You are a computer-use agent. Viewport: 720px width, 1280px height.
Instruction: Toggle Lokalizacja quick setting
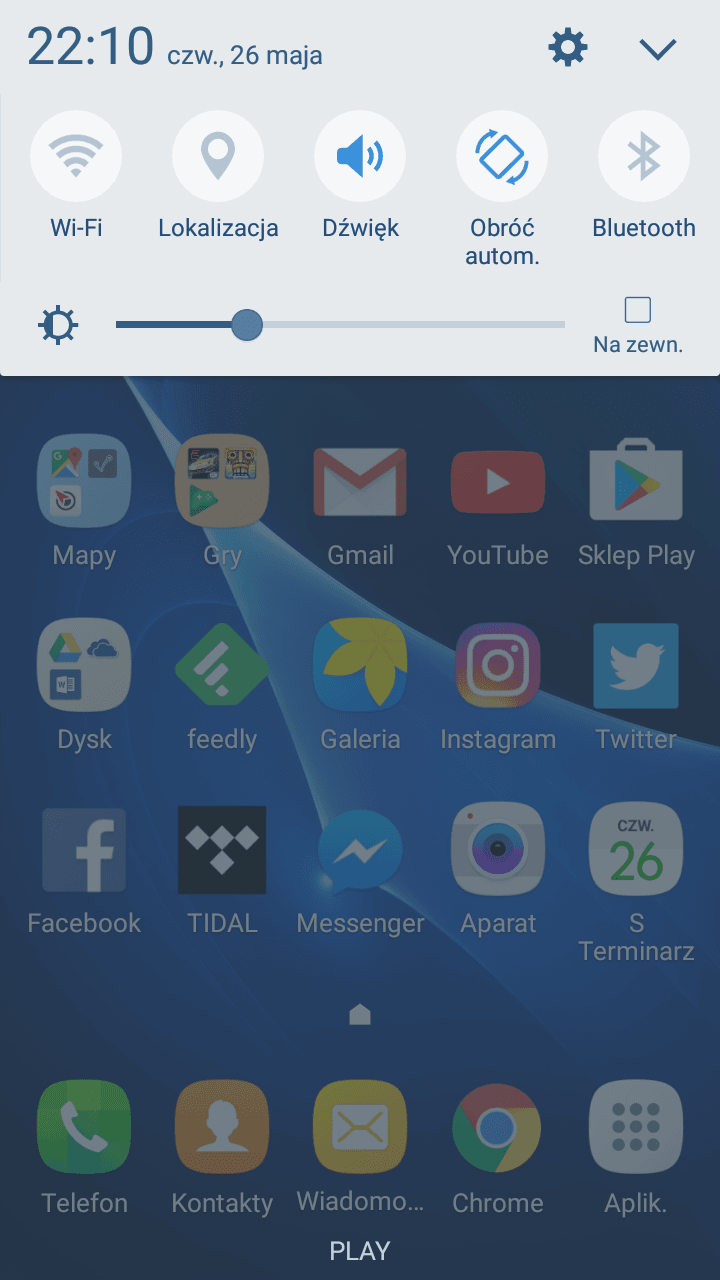coord(218,157)
